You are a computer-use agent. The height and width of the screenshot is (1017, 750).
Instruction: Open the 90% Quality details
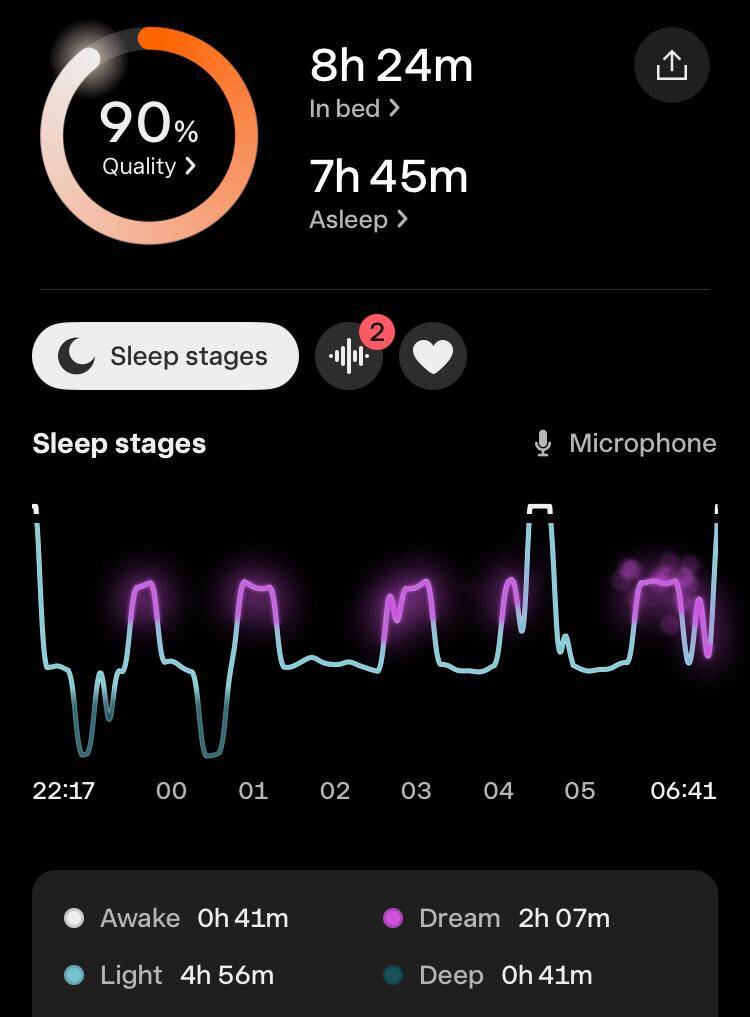coord(149,166)
